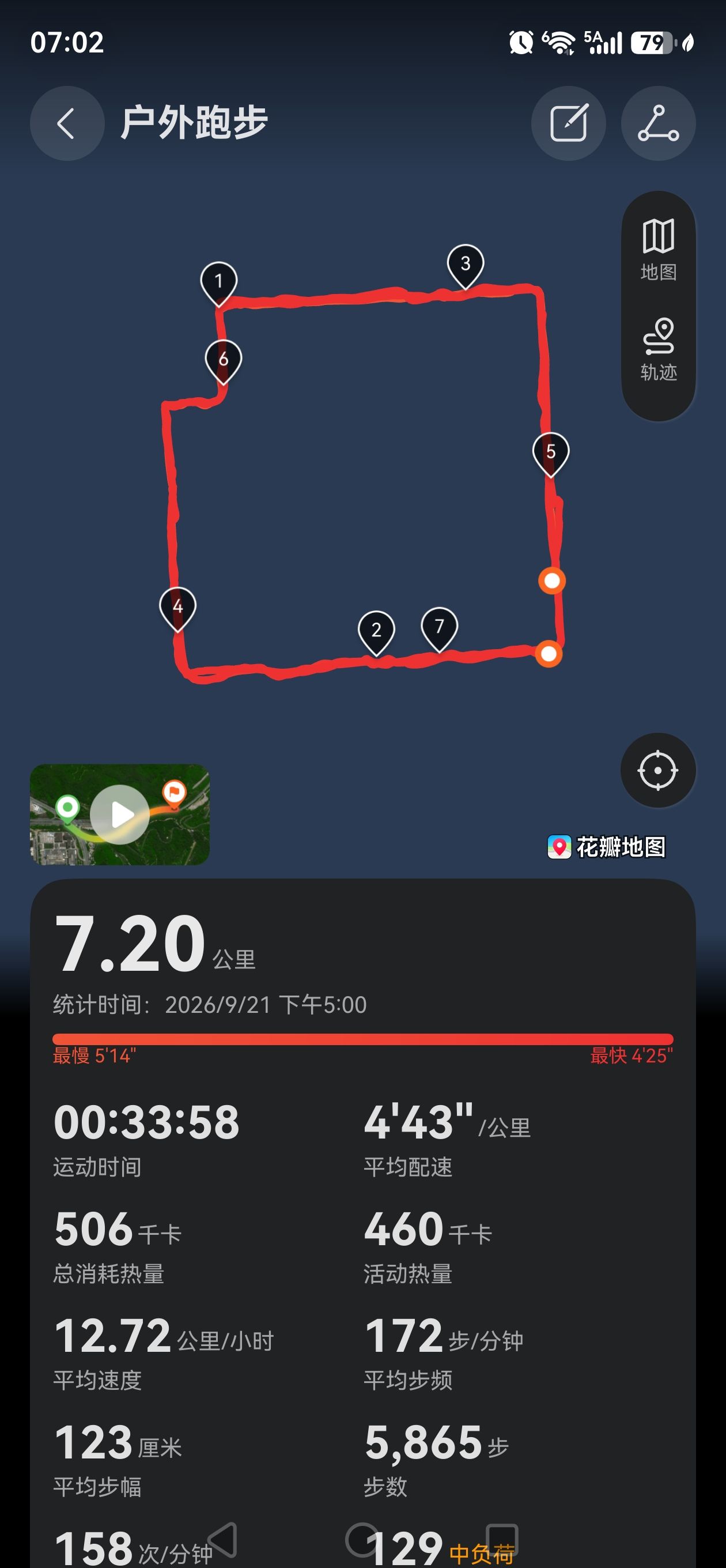Open the 轨迹 track option
Viewport: 726px width, 1568px height.
[x=658, y=349]
